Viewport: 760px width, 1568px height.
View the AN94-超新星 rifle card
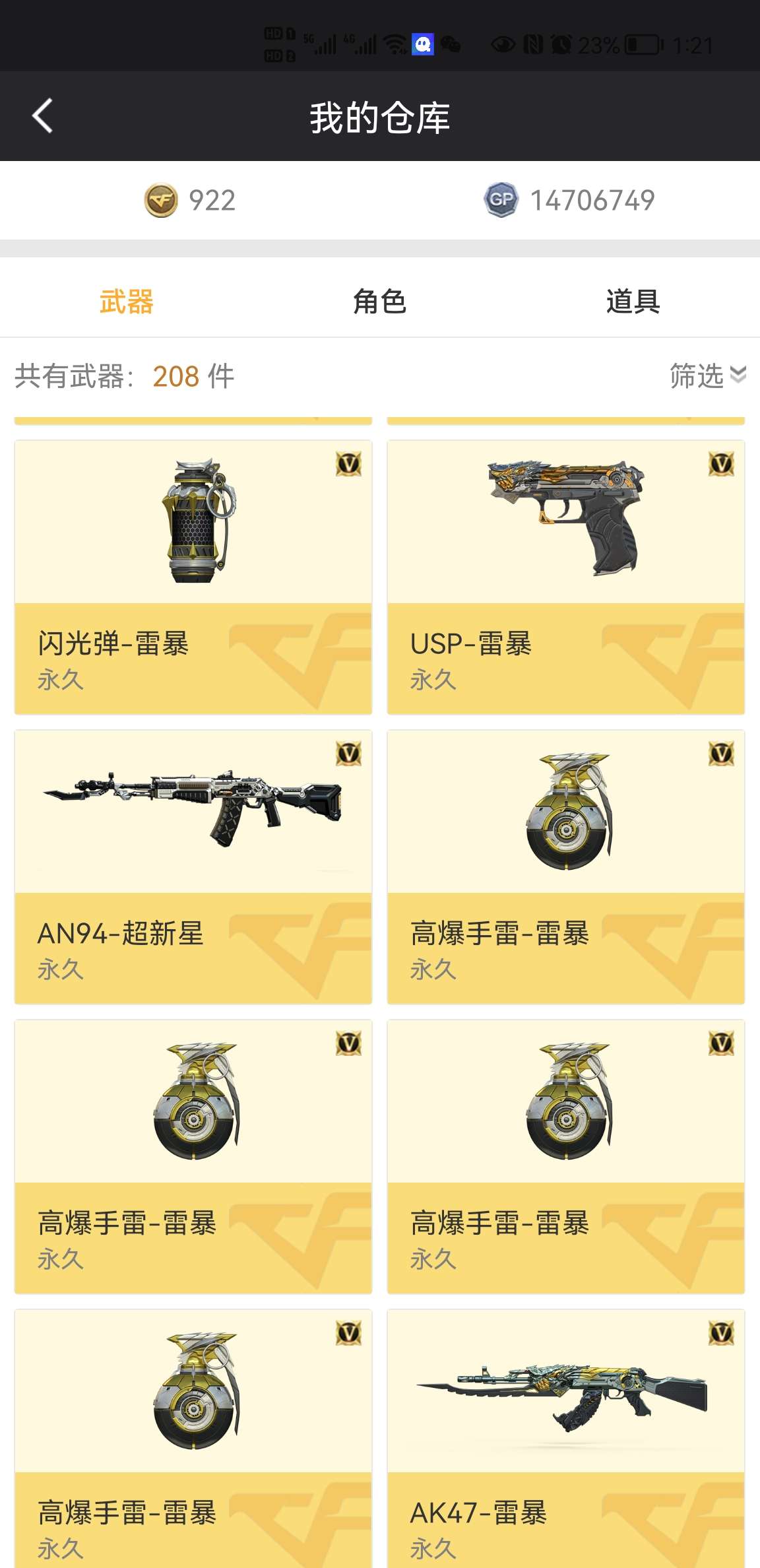coord(193,867)
